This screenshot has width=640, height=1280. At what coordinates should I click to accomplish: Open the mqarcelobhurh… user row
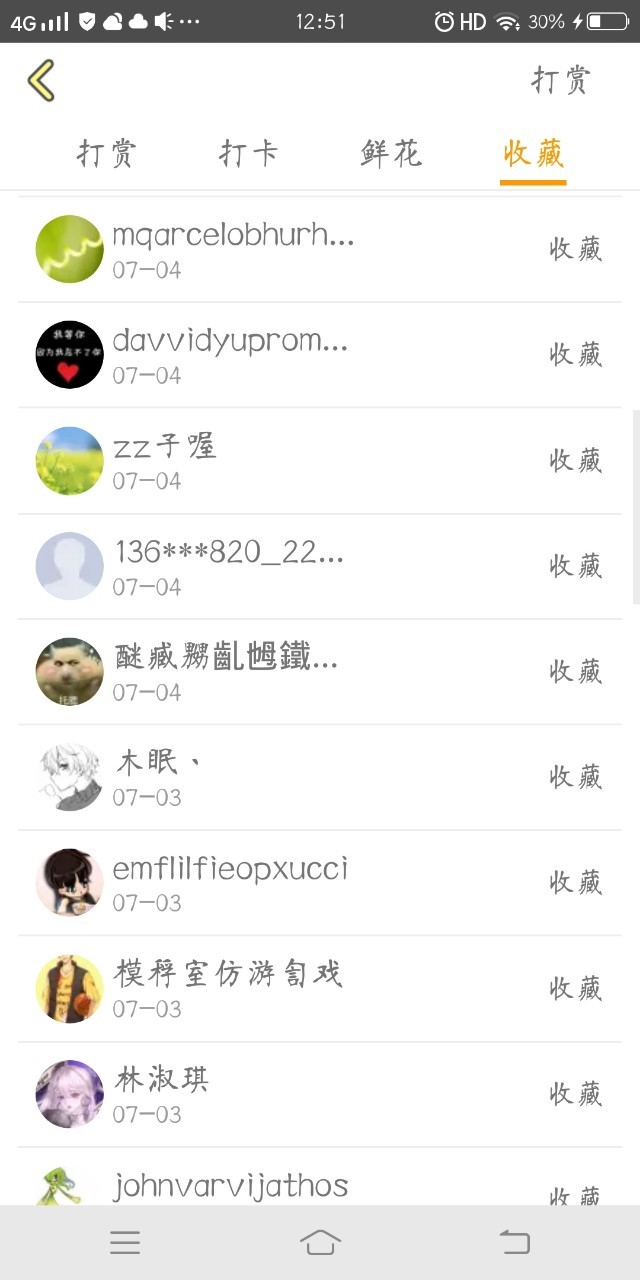[x=320, y=250]
